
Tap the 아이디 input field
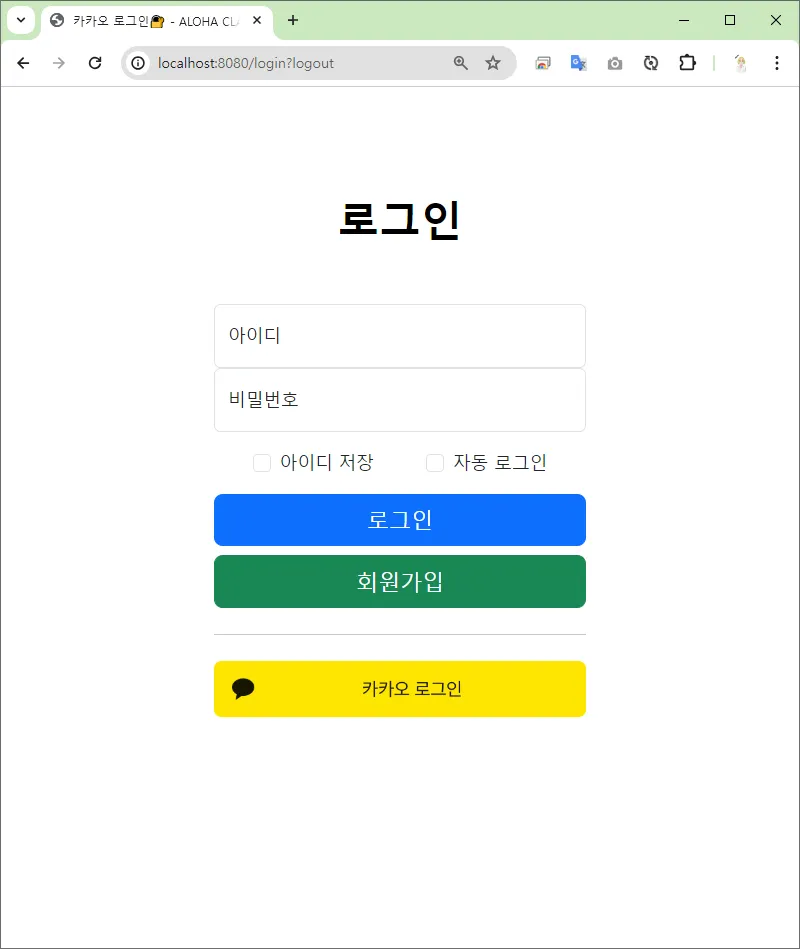click(x=399, y=336)
